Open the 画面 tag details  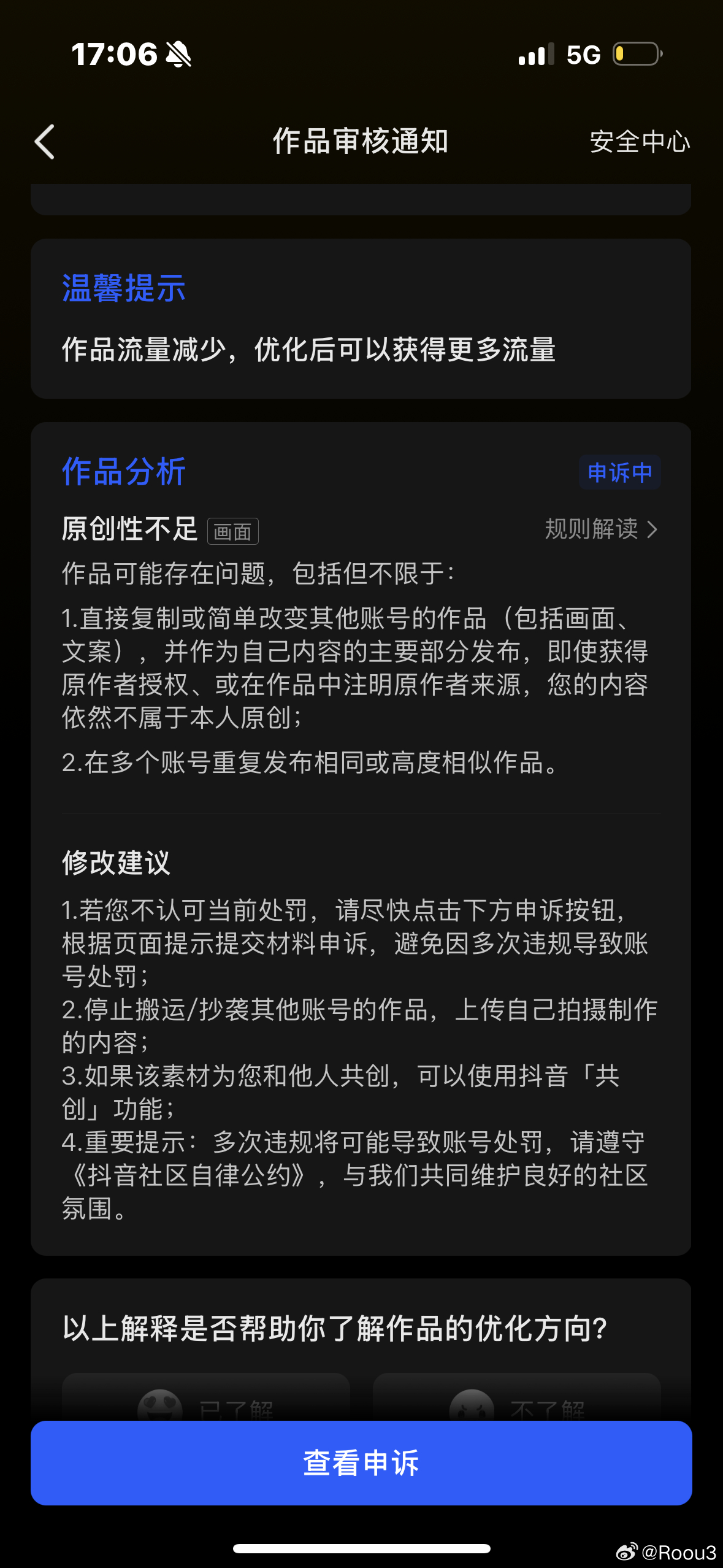click(233, 531)
